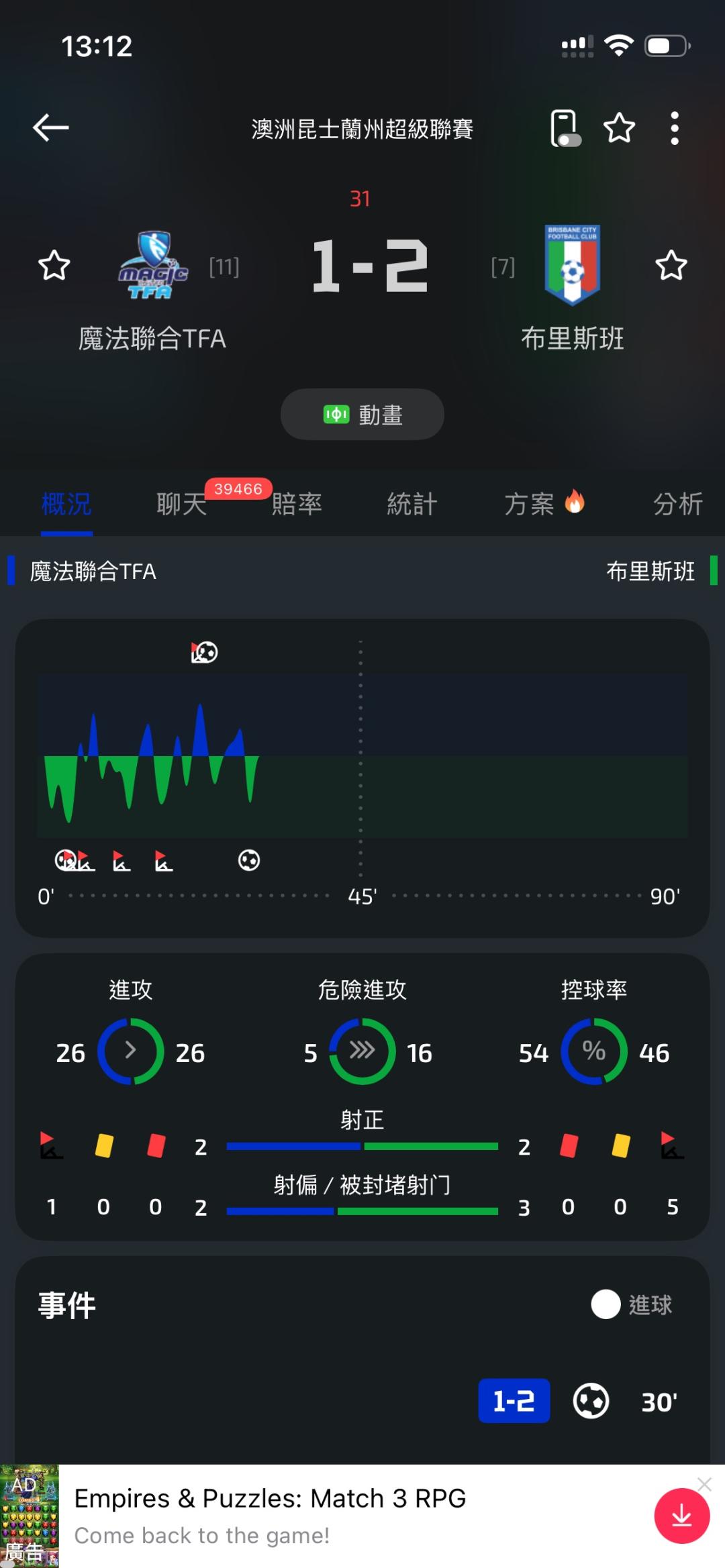Screen dimensions: 725x1568
Task: Open the three-dot overflow menu
Action: point(675,128)
